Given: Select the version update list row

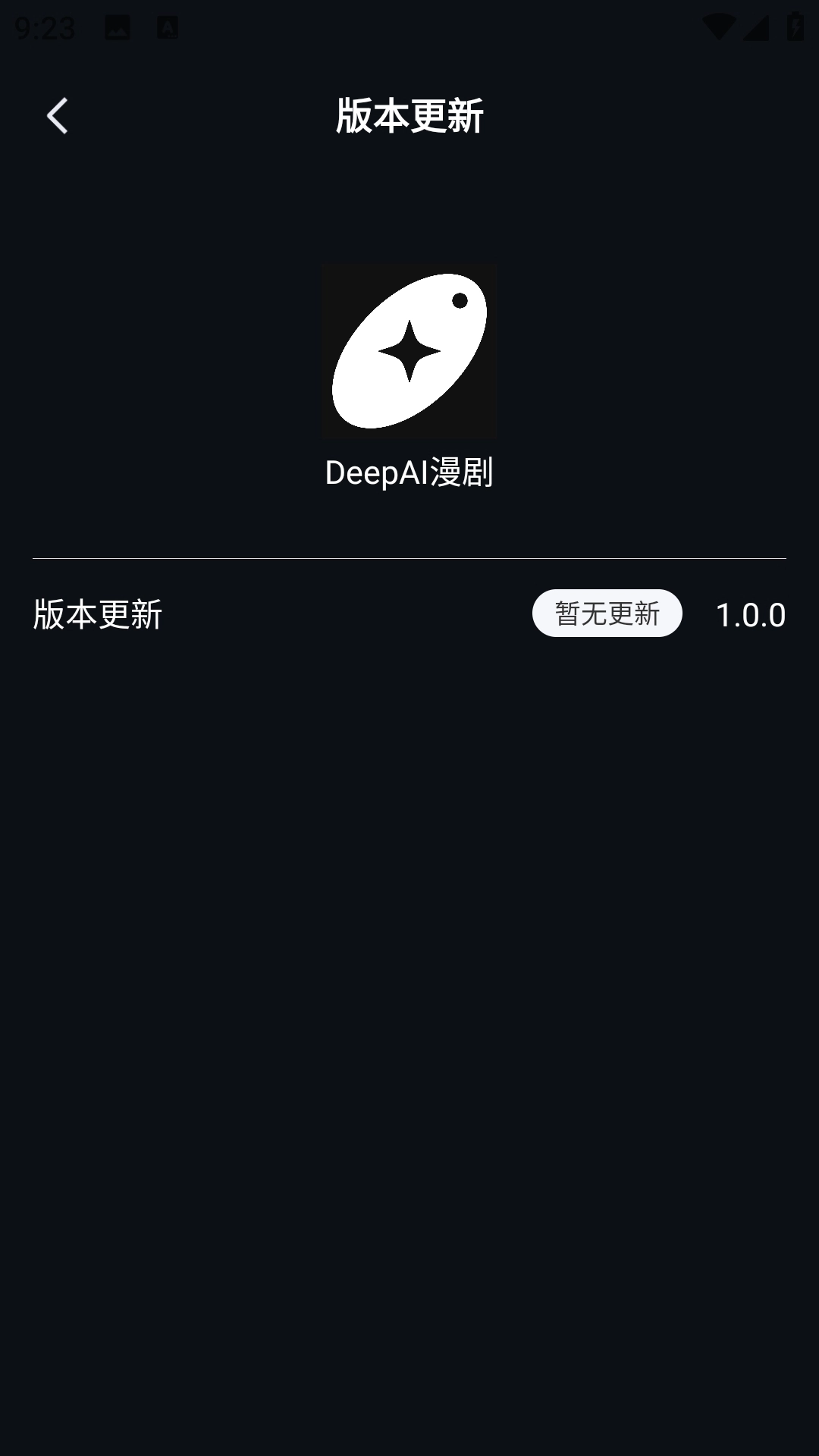Looking at the screenshot, I should click(x=409, y=613).
